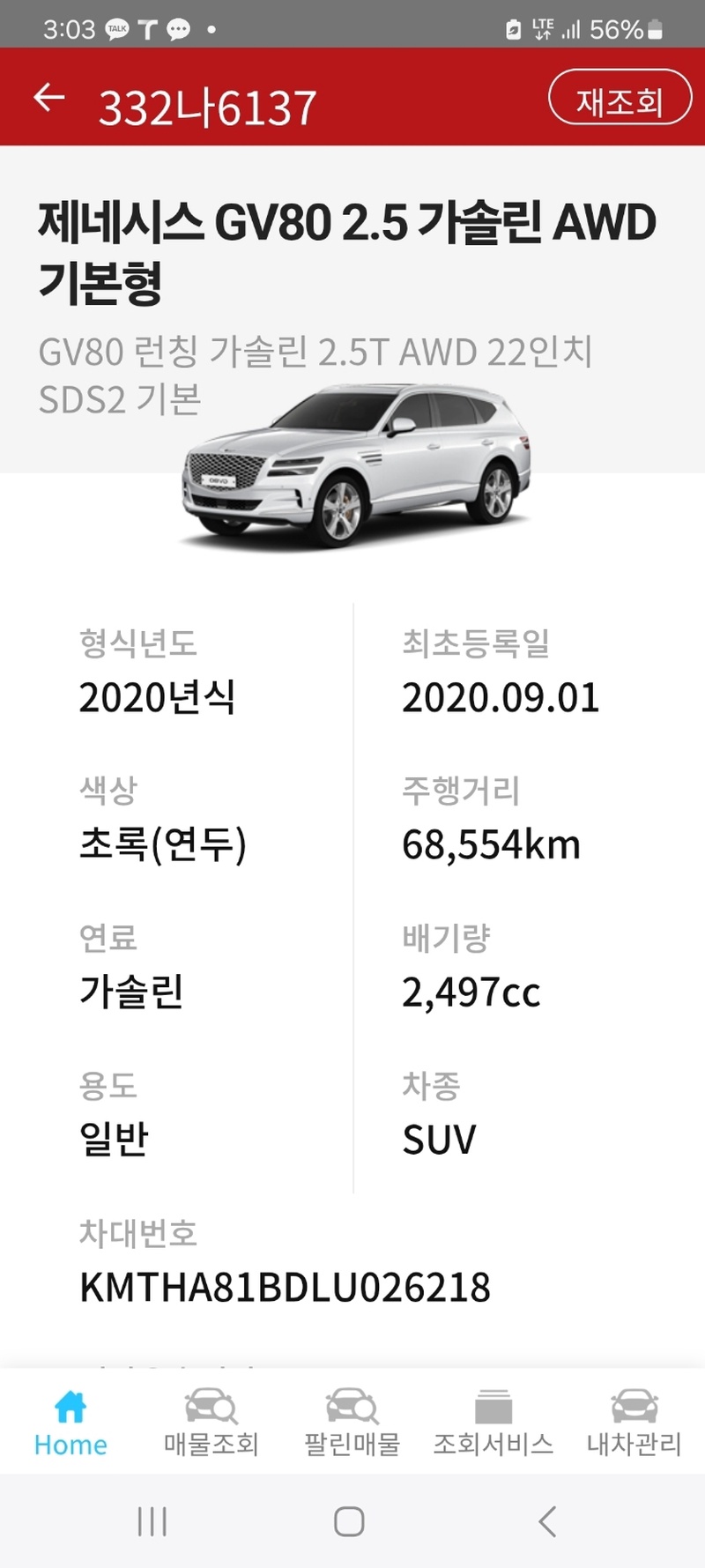
Task: Tap the 재조회 refresh button
Action: point(620,99)
